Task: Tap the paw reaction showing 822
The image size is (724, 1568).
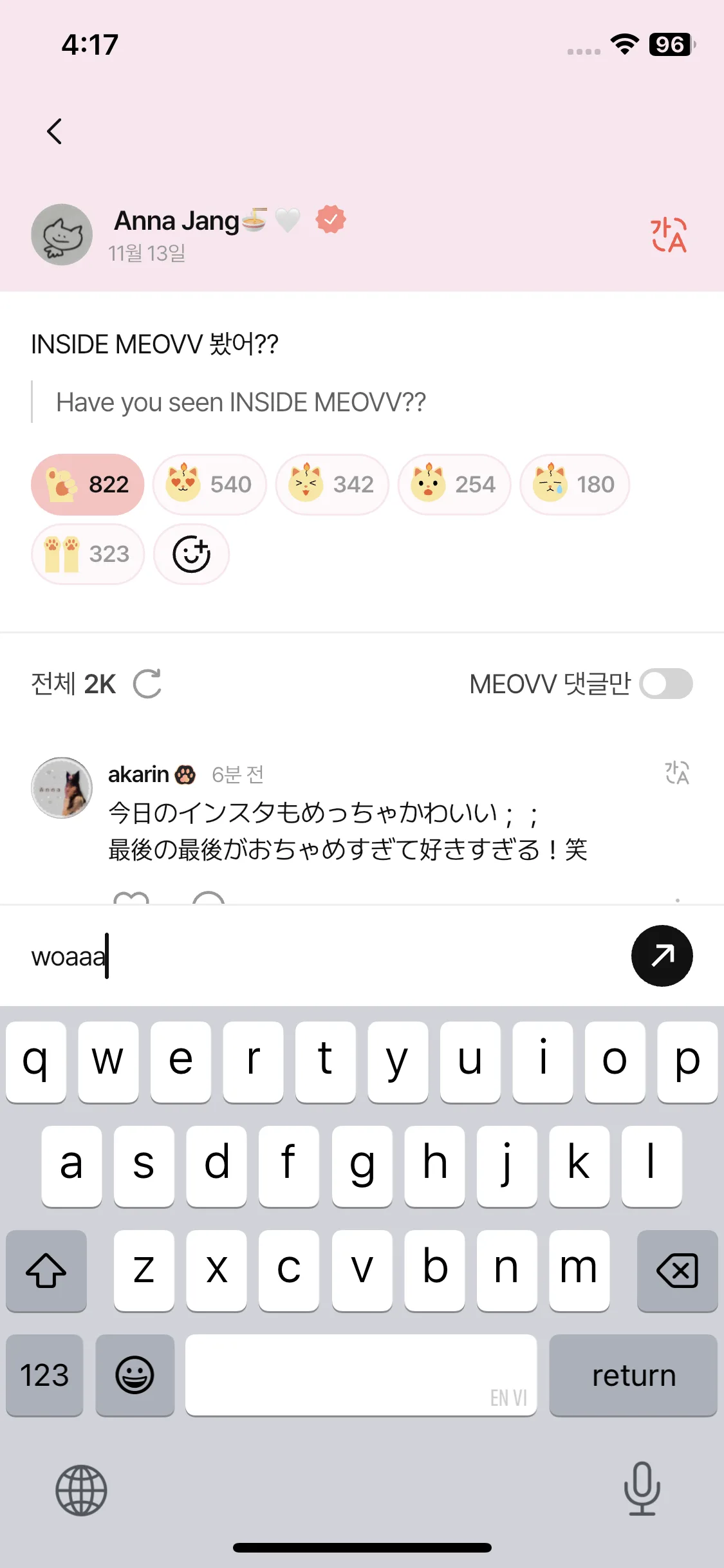Action: coord(86,484)
